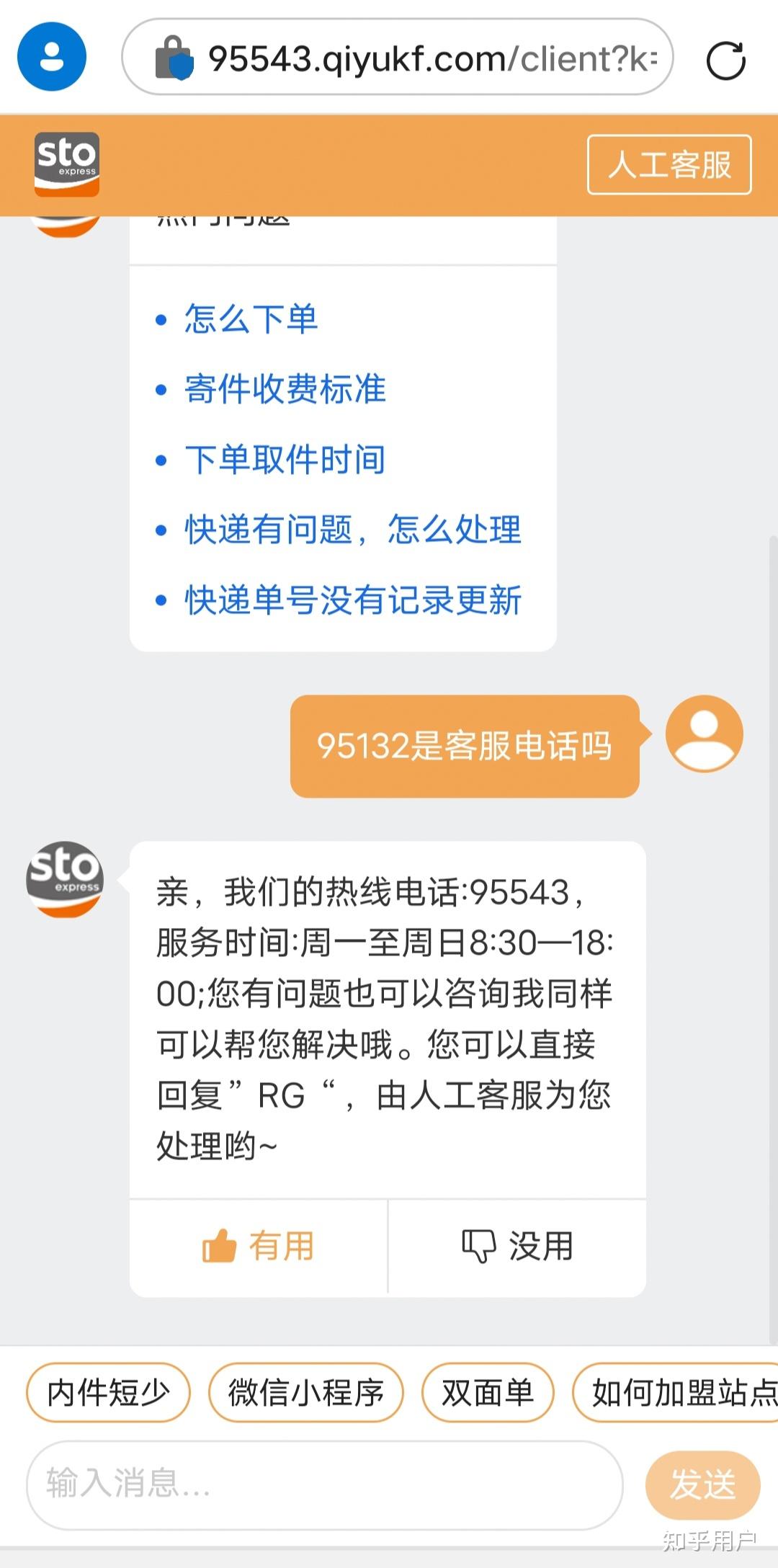Check the 快递单号没有记录更新 topic
This screenshot has width=778, height=1568.
pyautogui.click(x=352, y=599)
